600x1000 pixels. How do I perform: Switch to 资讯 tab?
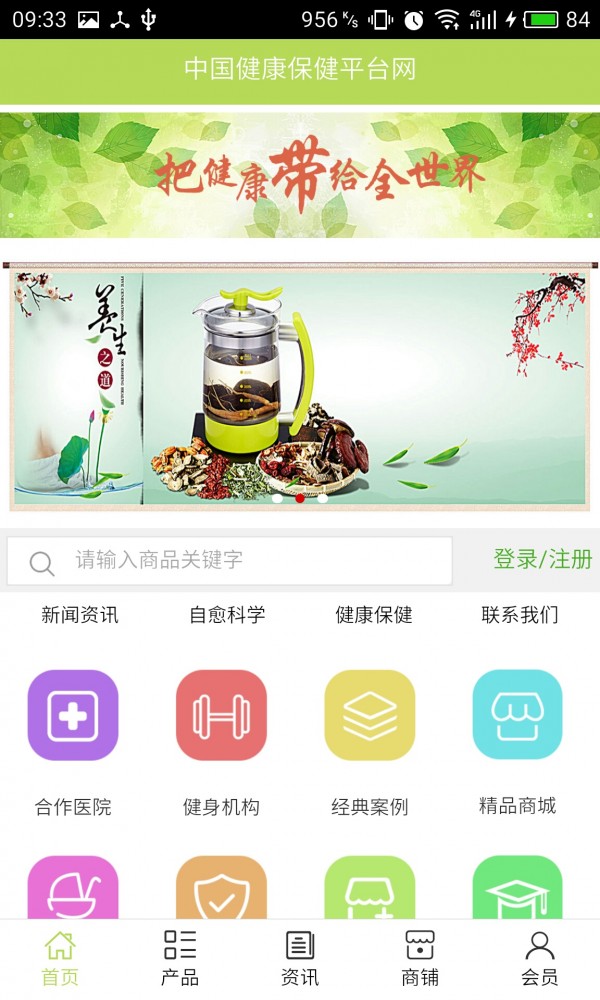[300, 958]
